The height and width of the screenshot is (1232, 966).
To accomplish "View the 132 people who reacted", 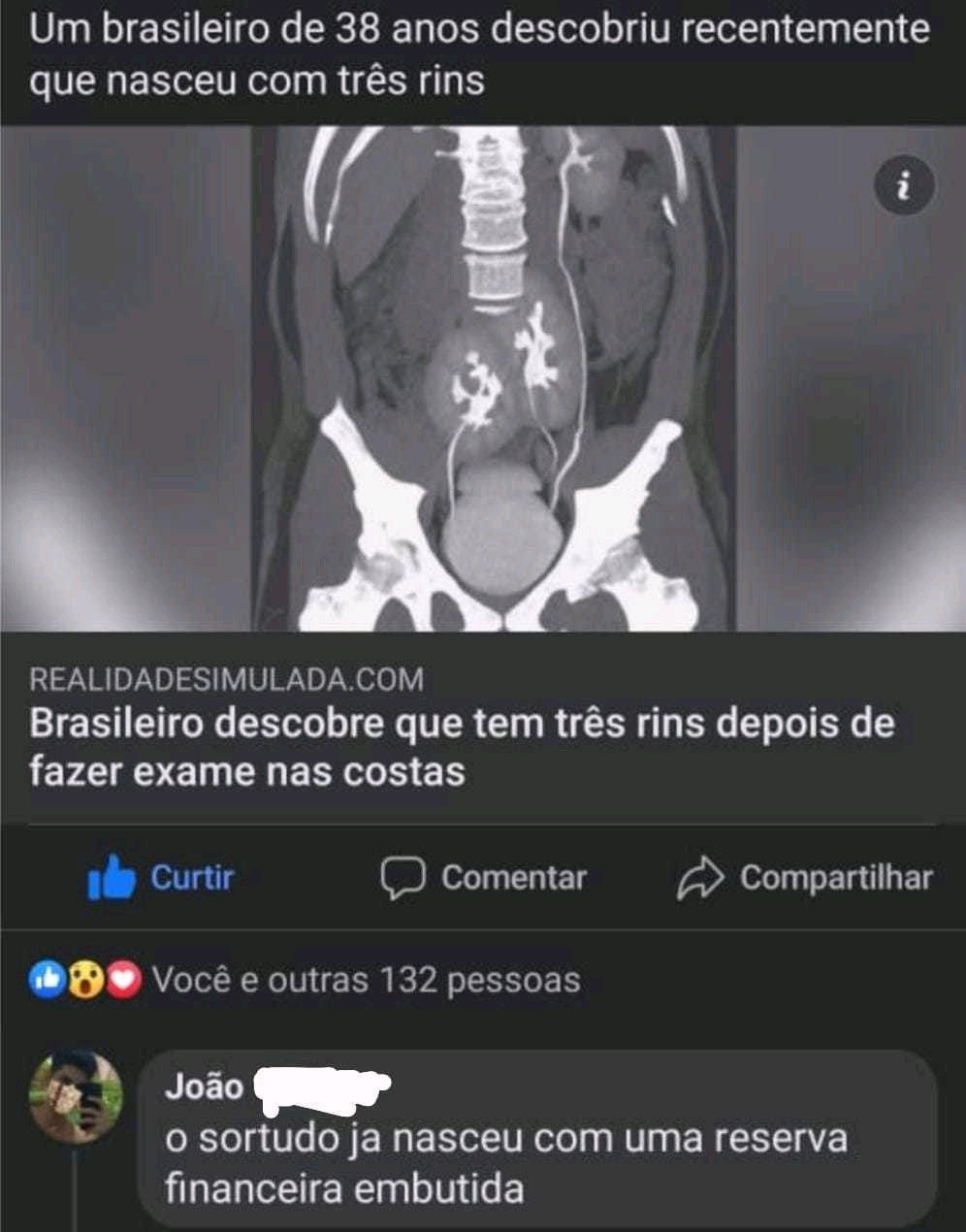I will pyautogui.click(x=305, y=980).
